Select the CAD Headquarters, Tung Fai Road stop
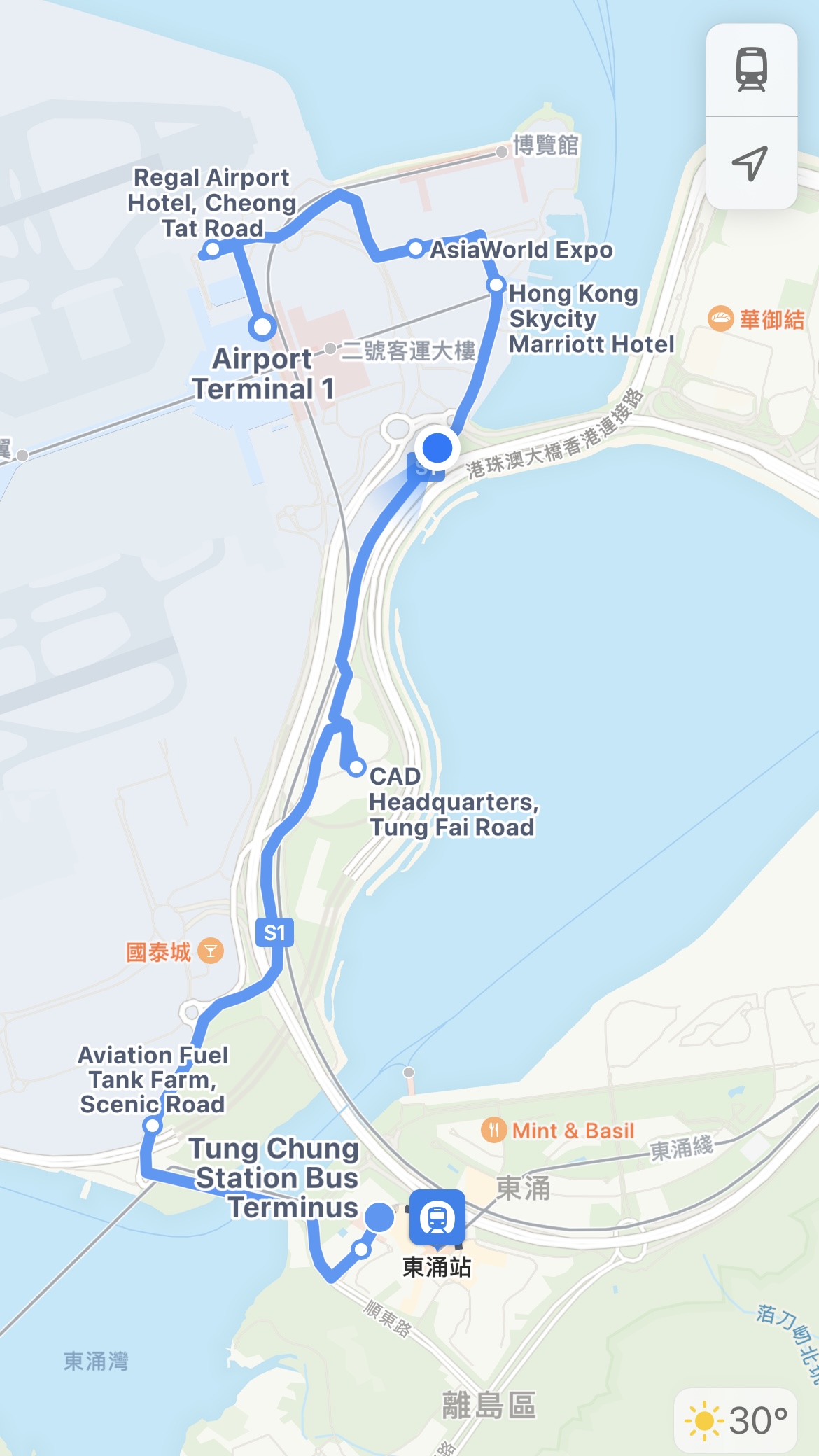Viewport: 819px width, 1456px height. 357,768
